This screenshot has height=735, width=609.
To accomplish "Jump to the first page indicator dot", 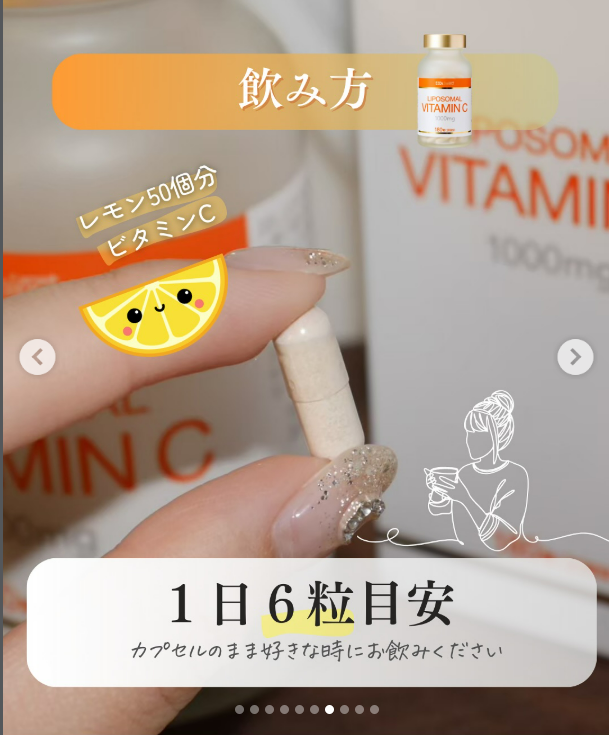I will coord(240,709).
